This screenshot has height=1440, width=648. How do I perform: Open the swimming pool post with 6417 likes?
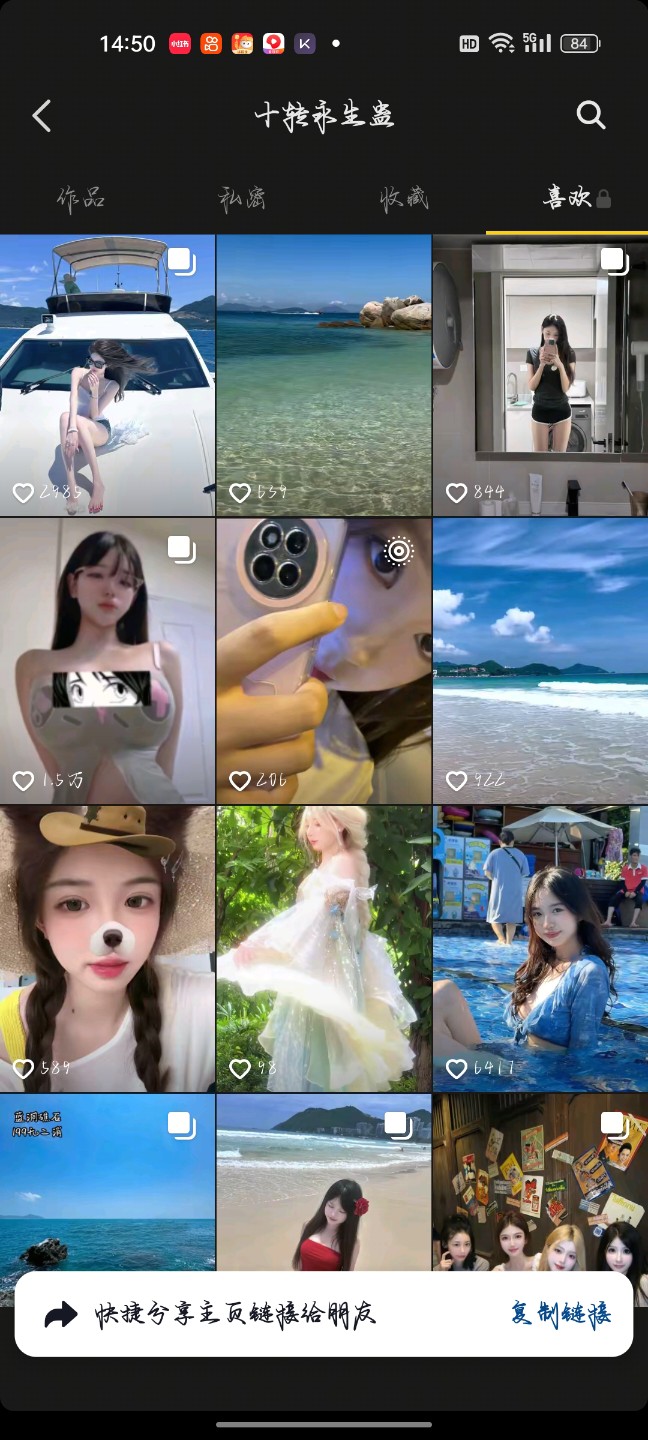point(540,948)
